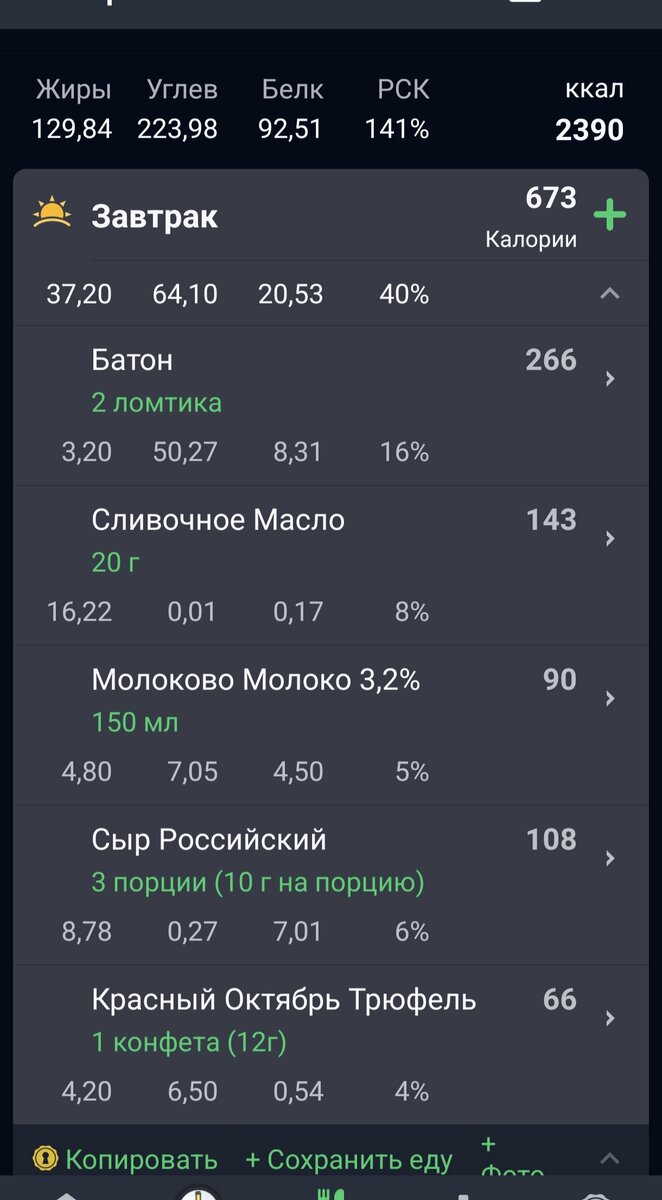Open the Сливочное Масло entry
The height and width of the screenshot is (1200, 662).
(331, 566)
